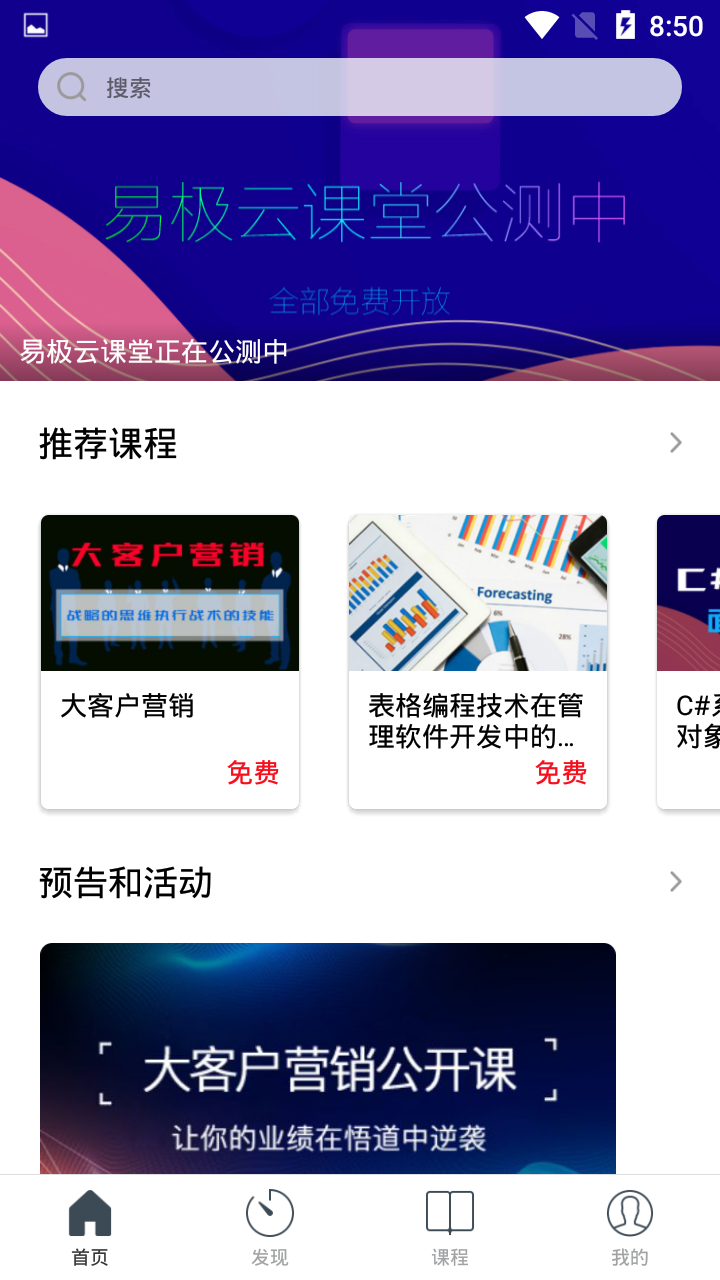Open the partially visible C#系列 course card
720x1280 pixels.
coord(688,660)
